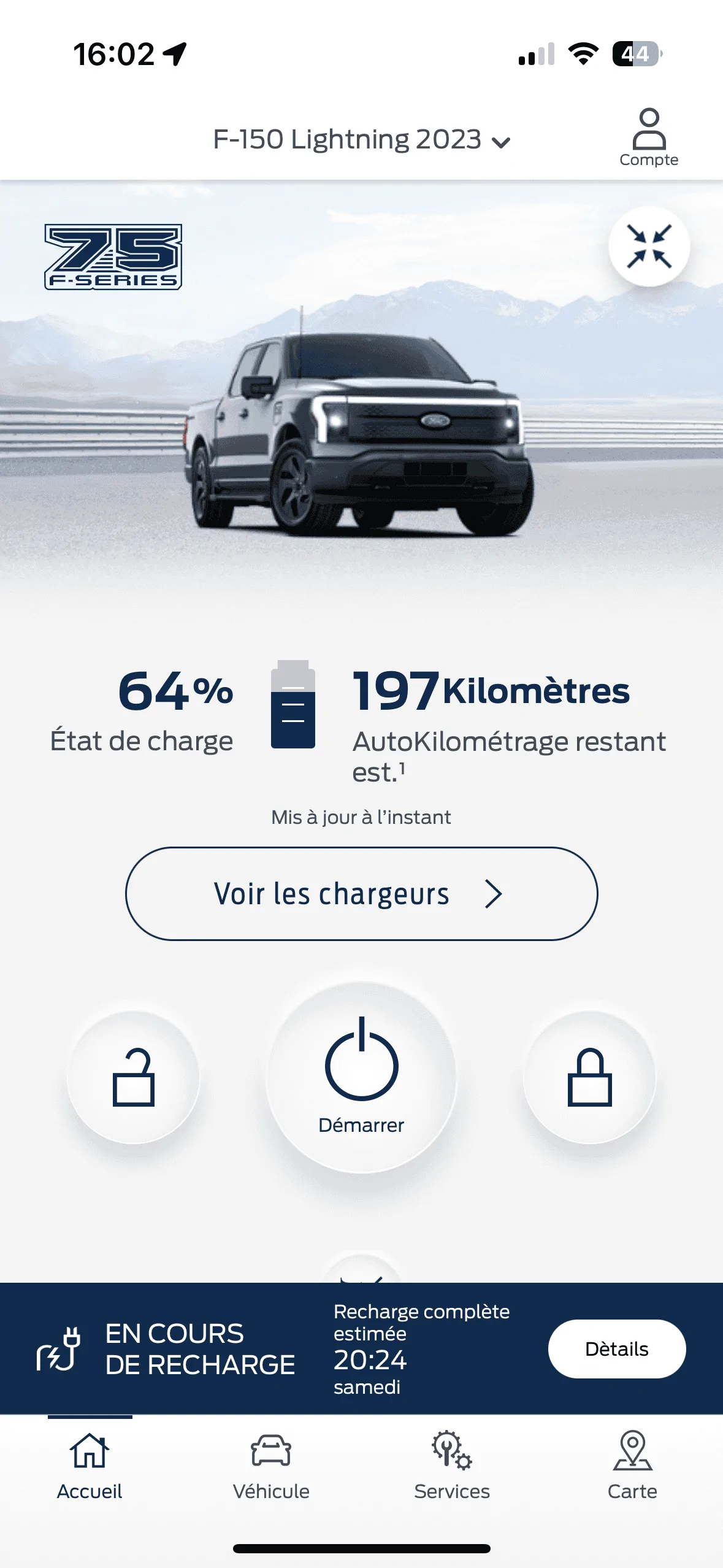
Task: Collapse the vehicle image view
Action: point(649,247)
